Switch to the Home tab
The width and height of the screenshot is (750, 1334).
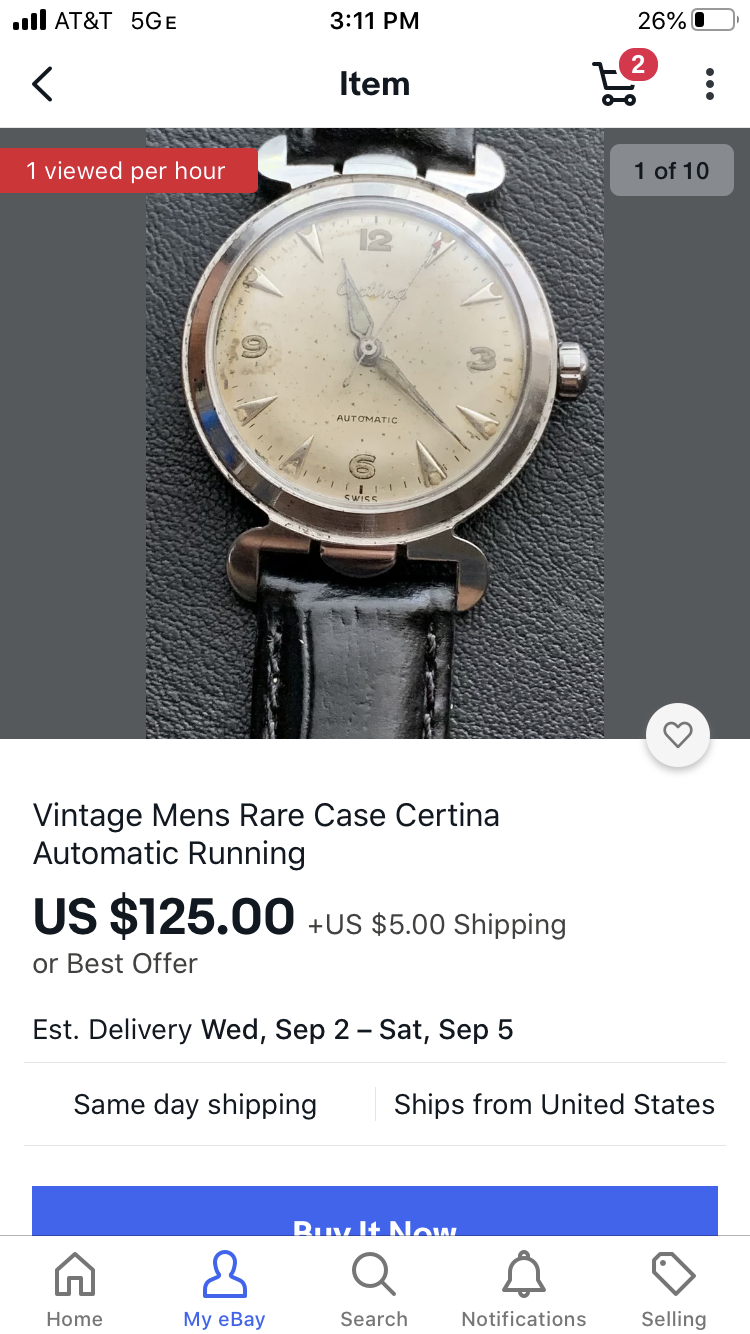75,1289
